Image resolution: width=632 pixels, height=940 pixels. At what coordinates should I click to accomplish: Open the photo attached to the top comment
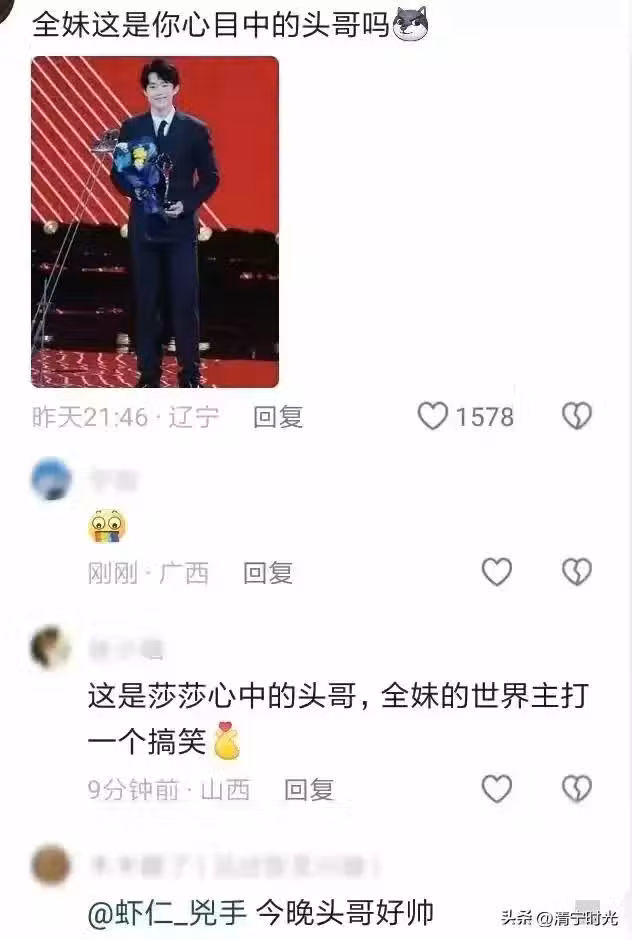click(155, 222)
